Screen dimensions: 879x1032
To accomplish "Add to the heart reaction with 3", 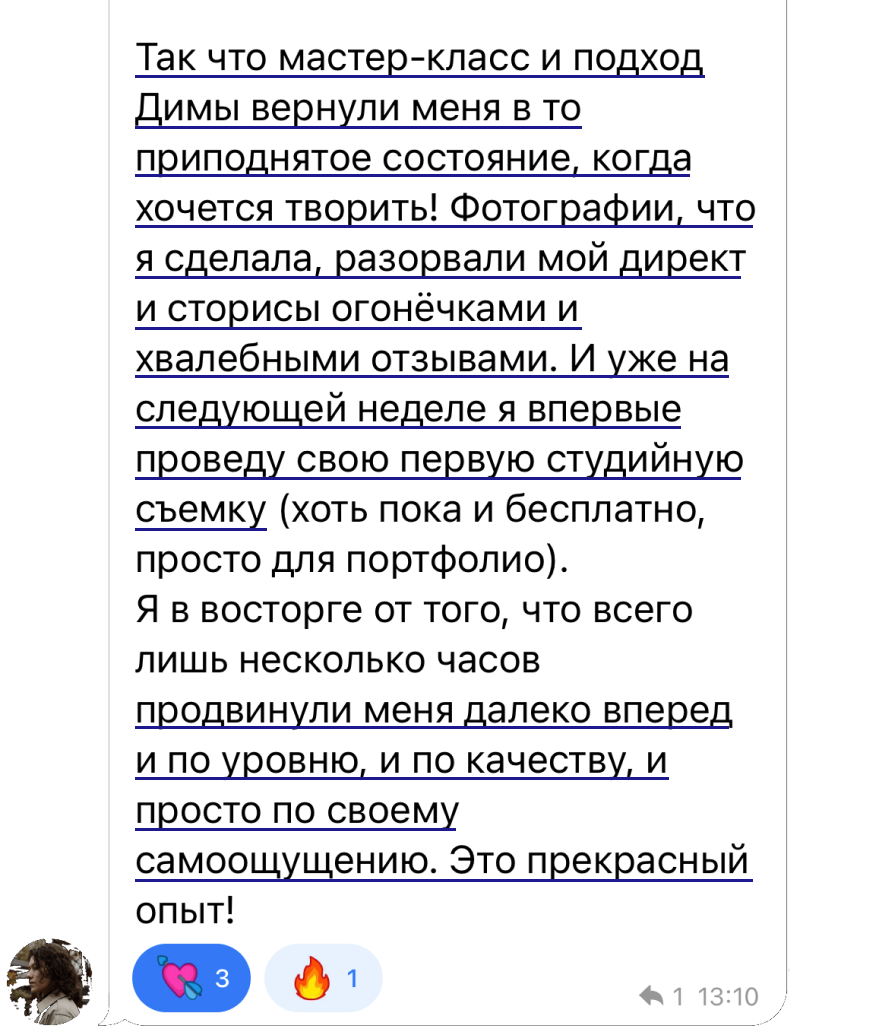I will 191,978.
